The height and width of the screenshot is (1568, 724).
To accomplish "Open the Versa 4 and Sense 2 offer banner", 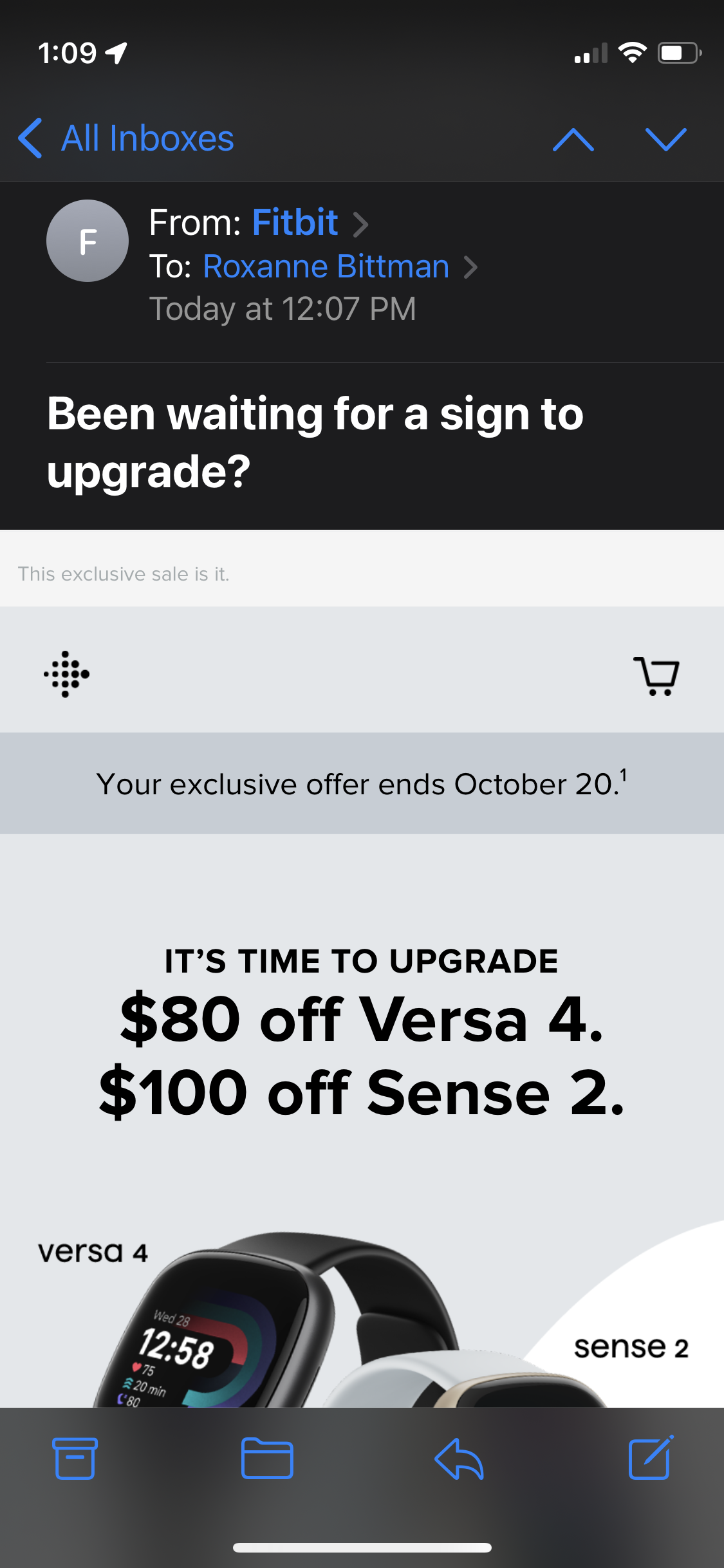I will (362, 1056).
